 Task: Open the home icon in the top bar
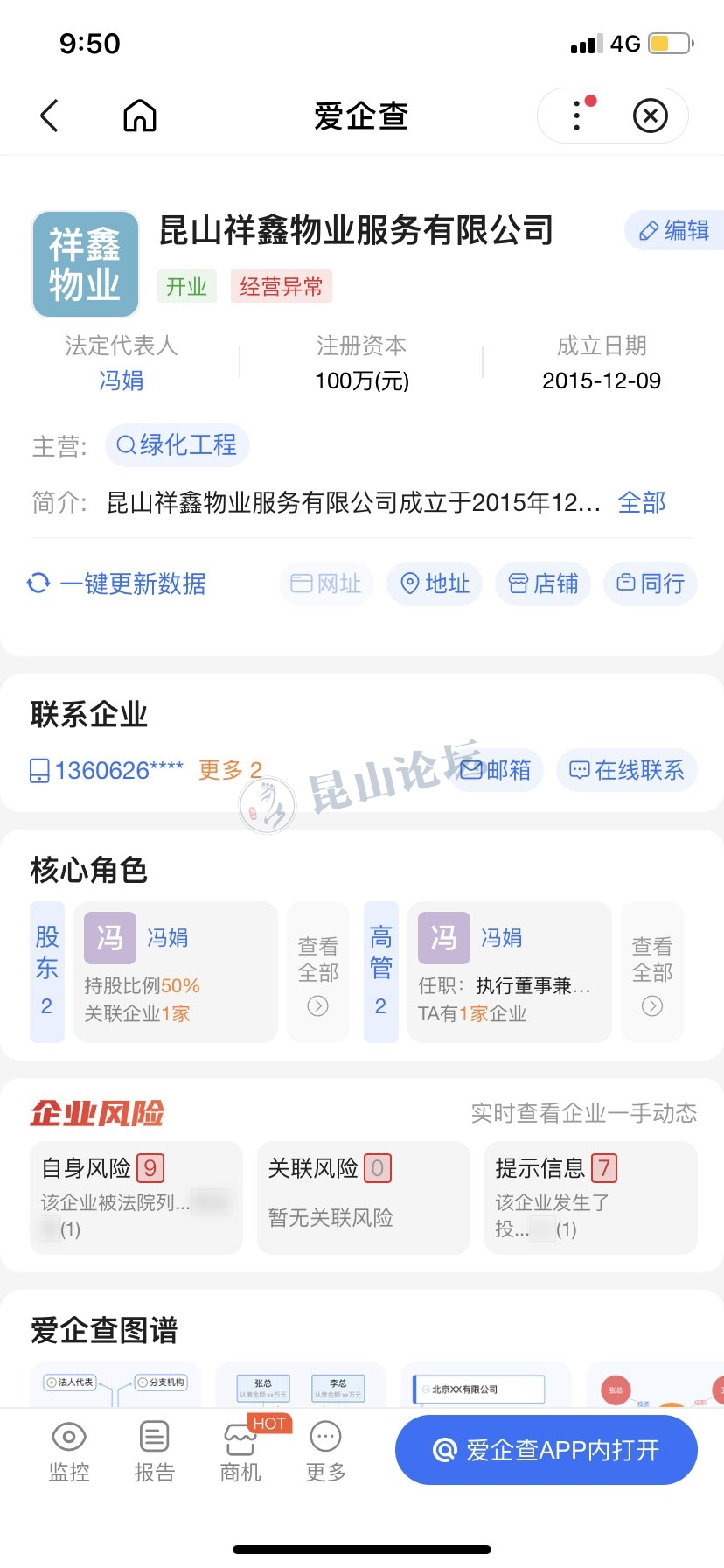(140, 115)
